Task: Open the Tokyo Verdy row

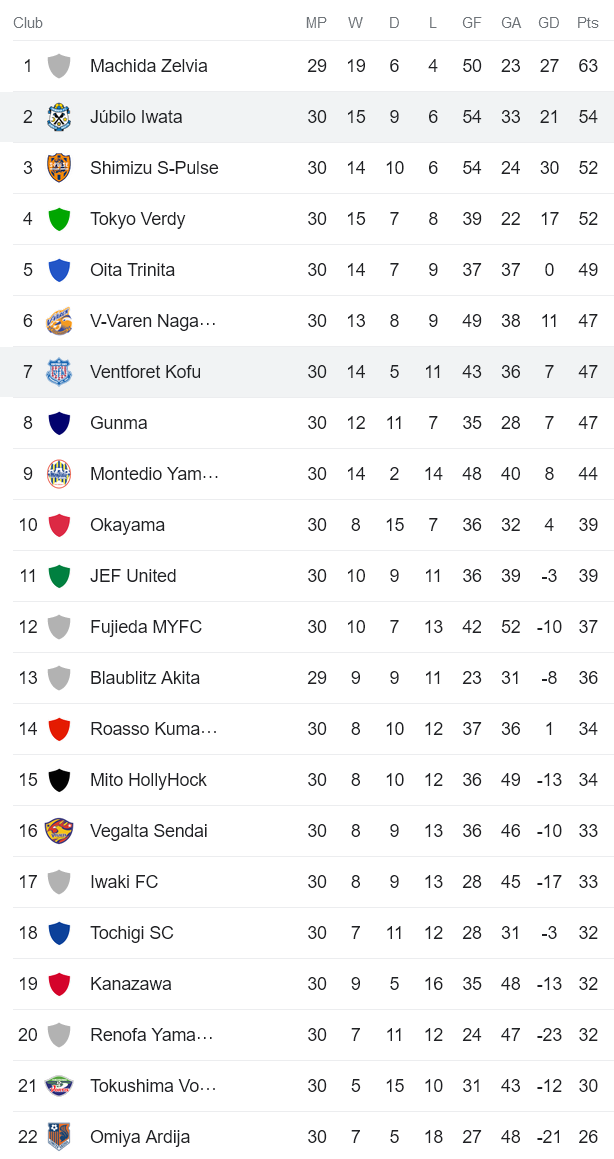Action: (137, 219)
